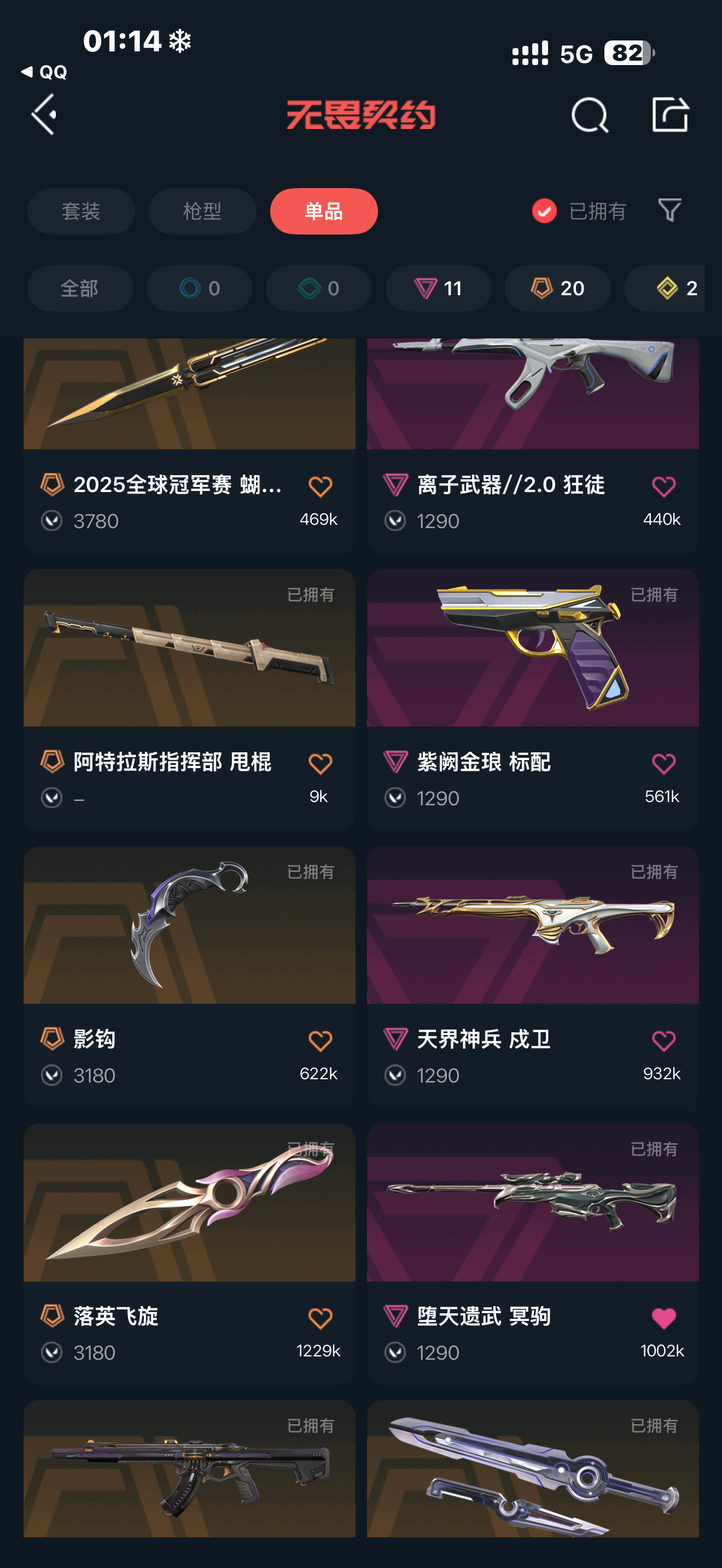
Task: Open the 天界神兵 戍卫 card
Action: pos(533,976)
